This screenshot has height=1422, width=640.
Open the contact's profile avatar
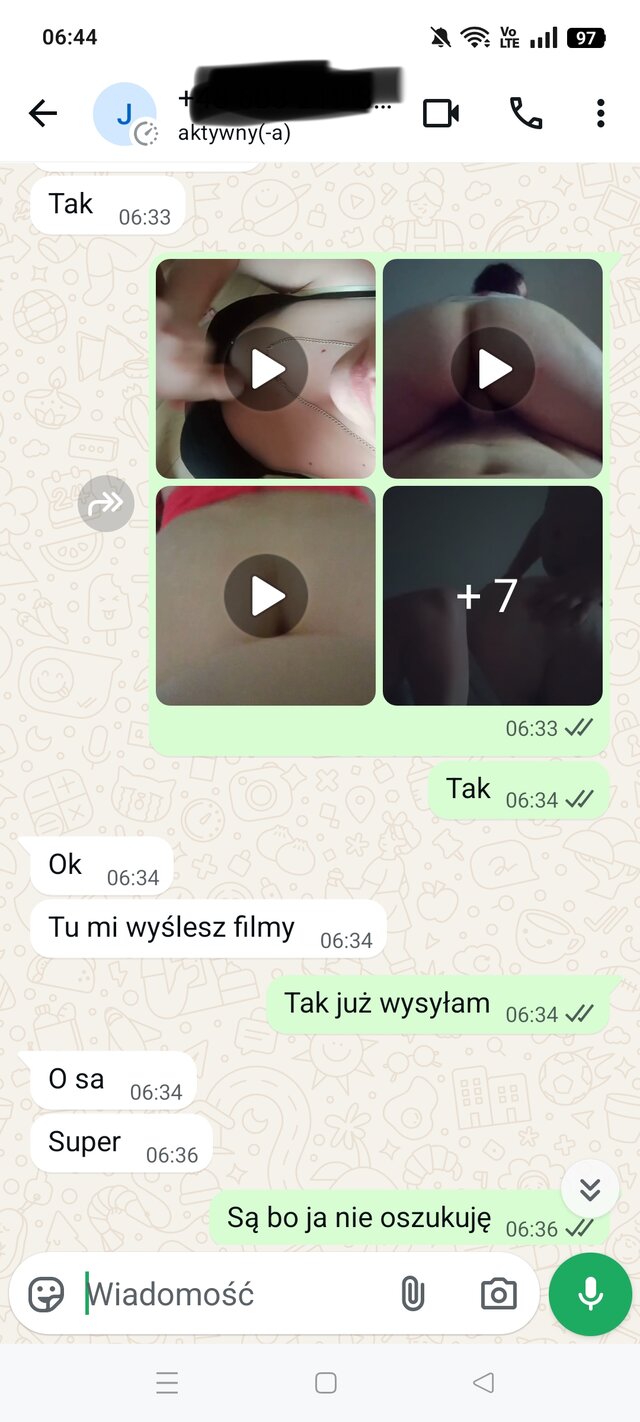(124, 114)
